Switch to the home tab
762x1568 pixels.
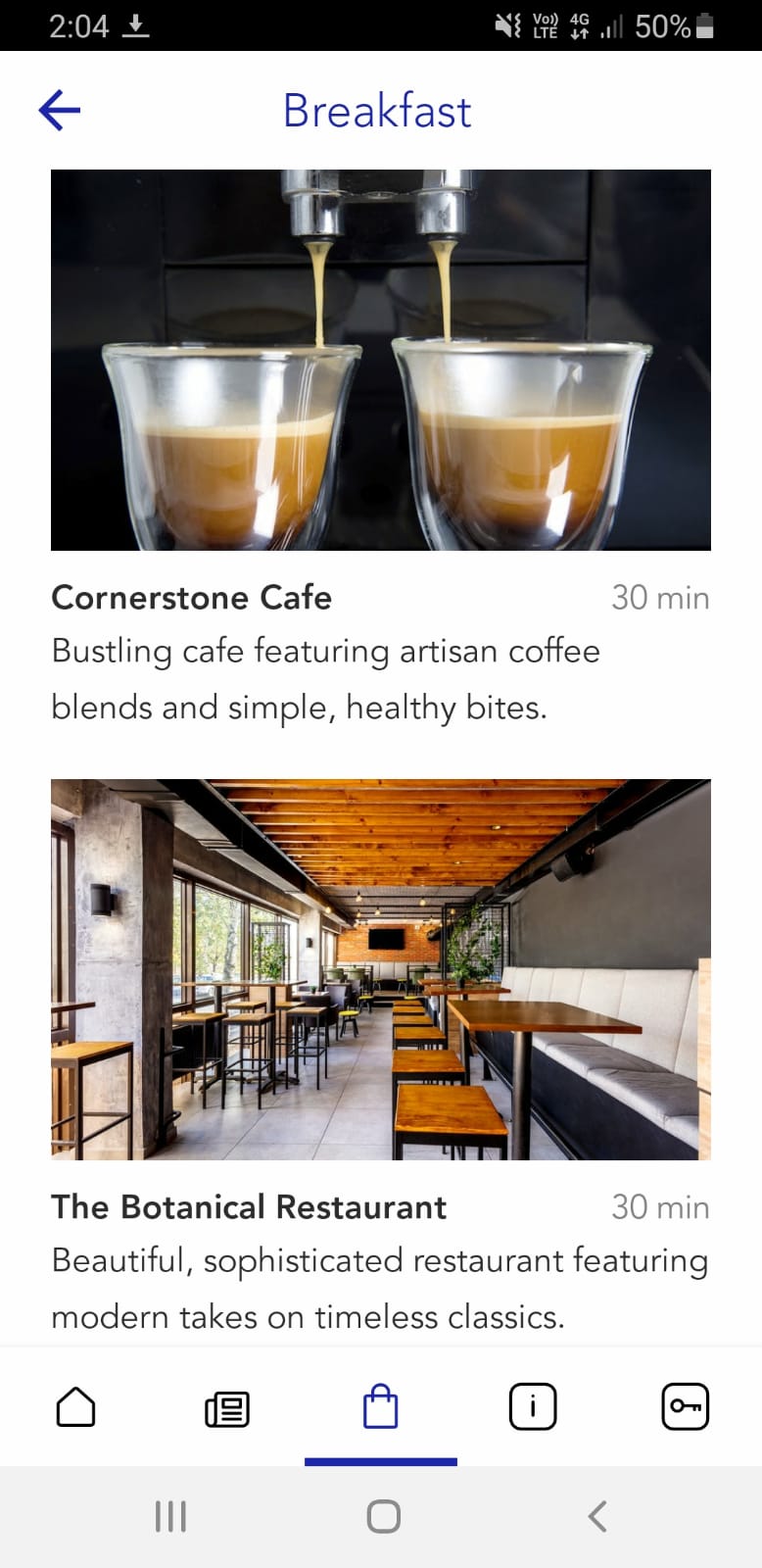75,1407
